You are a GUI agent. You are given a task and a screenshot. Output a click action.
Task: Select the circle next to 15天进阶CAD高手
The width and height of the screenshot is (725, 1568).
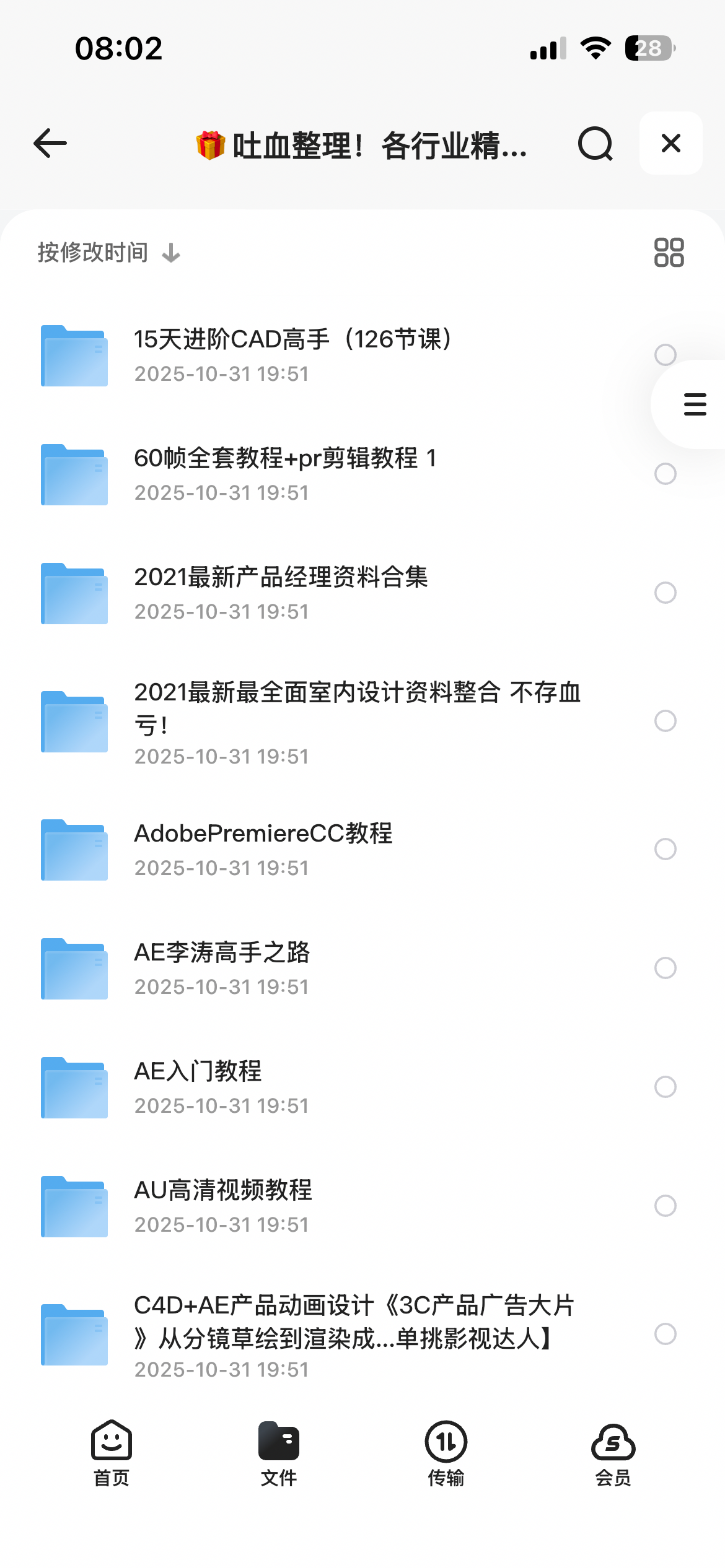click(x=665, y=355)
